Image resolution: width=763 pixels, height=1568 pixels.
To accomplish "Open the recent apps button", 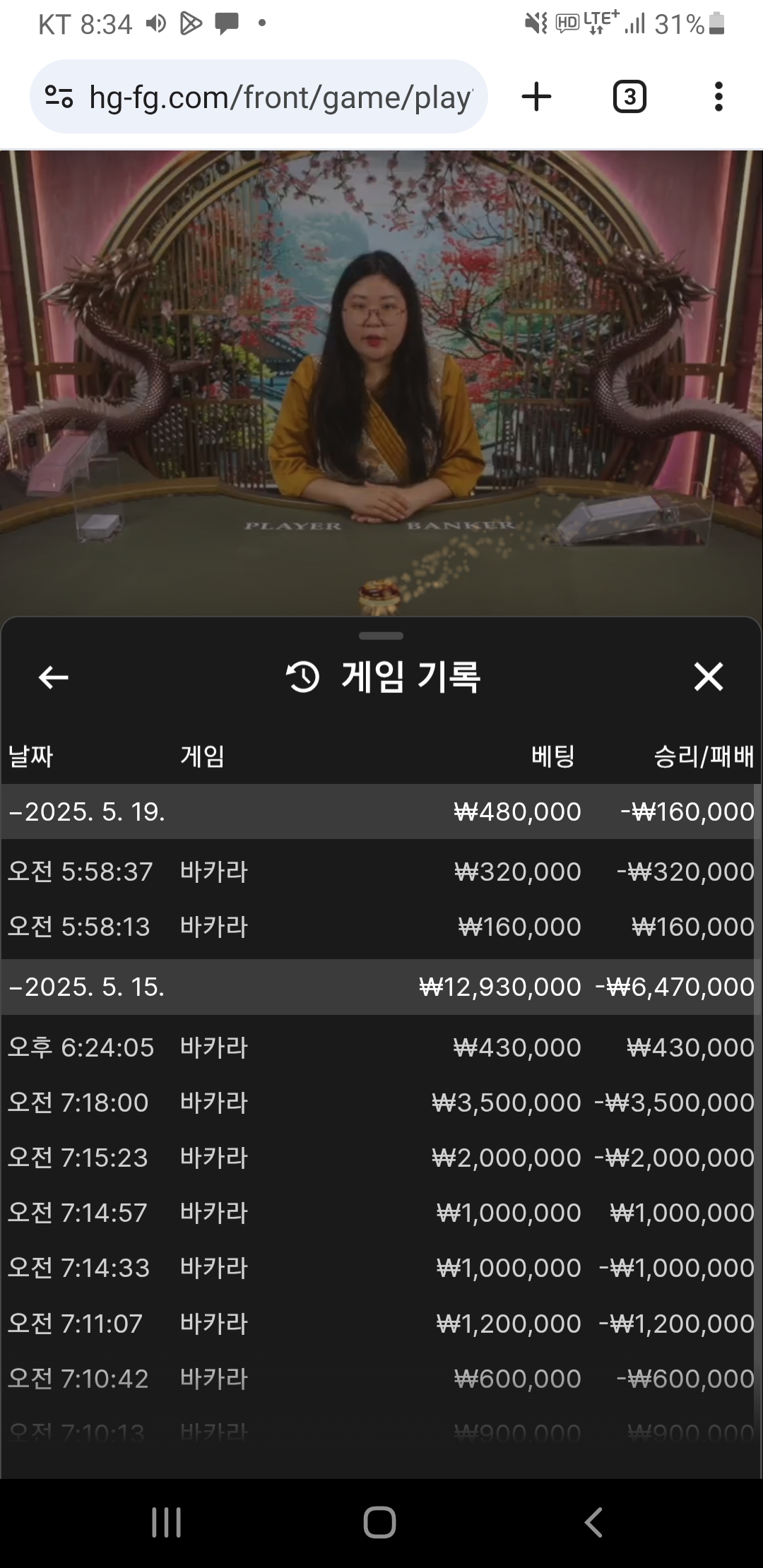I will point(167,1522).
